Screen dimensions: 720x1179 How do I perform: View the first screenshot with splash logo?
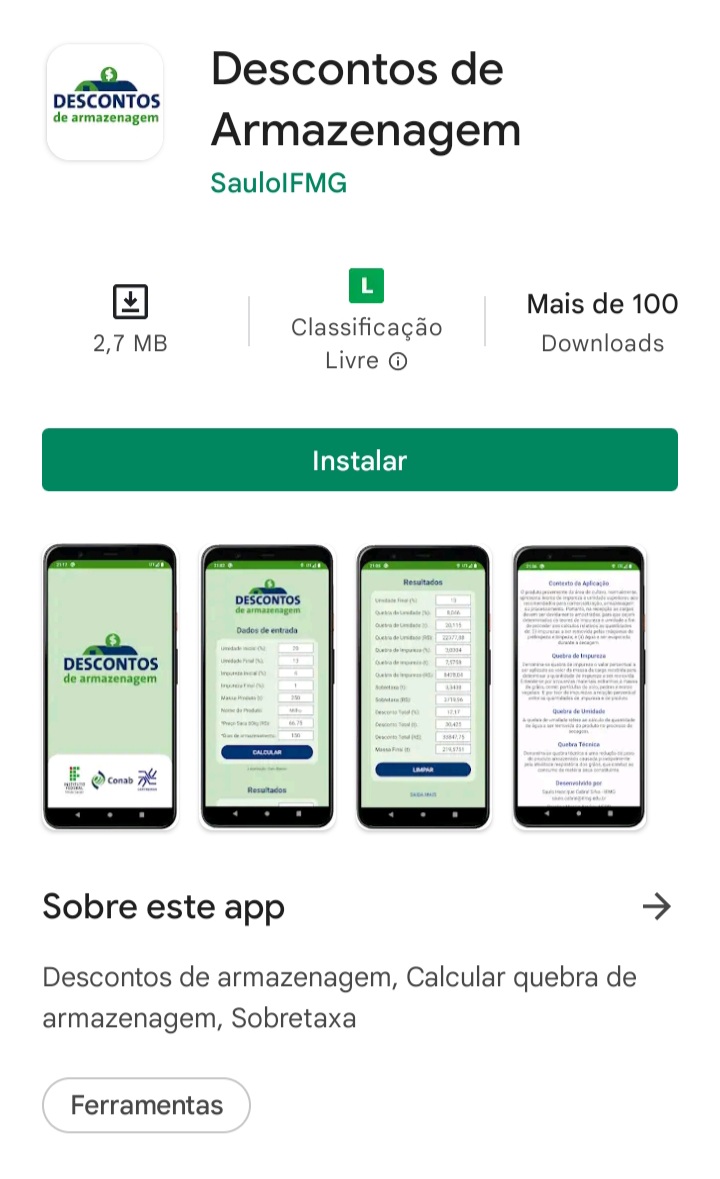tap(110, 687)
